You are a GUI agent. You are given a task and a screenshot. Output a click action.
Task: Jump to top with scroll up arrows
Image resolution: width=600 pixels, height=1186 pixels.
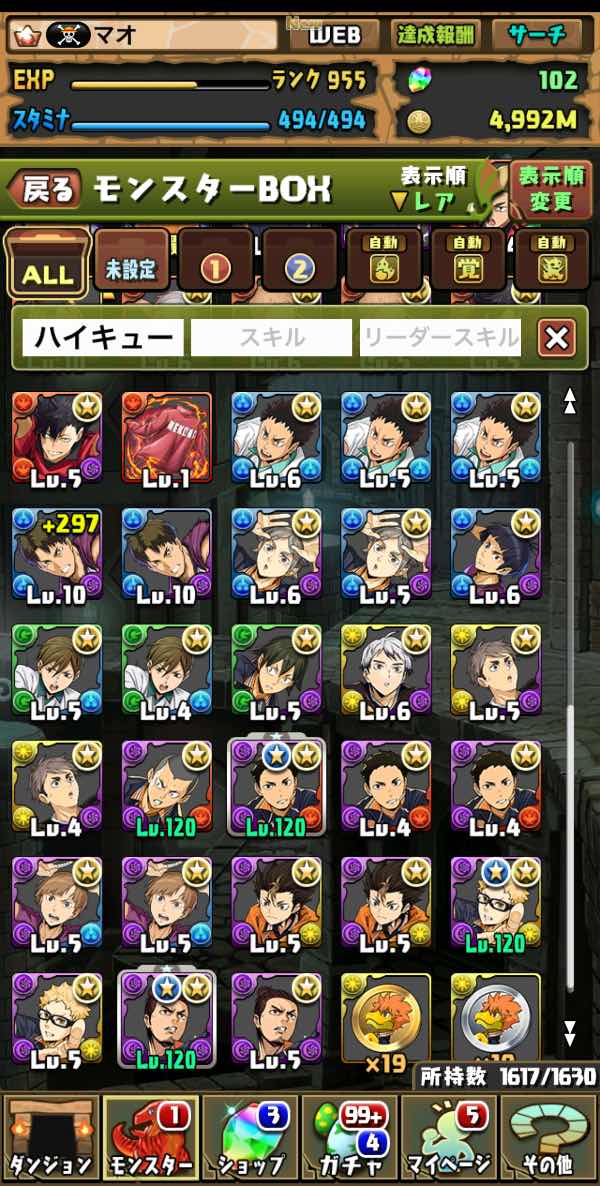point(570,401)
